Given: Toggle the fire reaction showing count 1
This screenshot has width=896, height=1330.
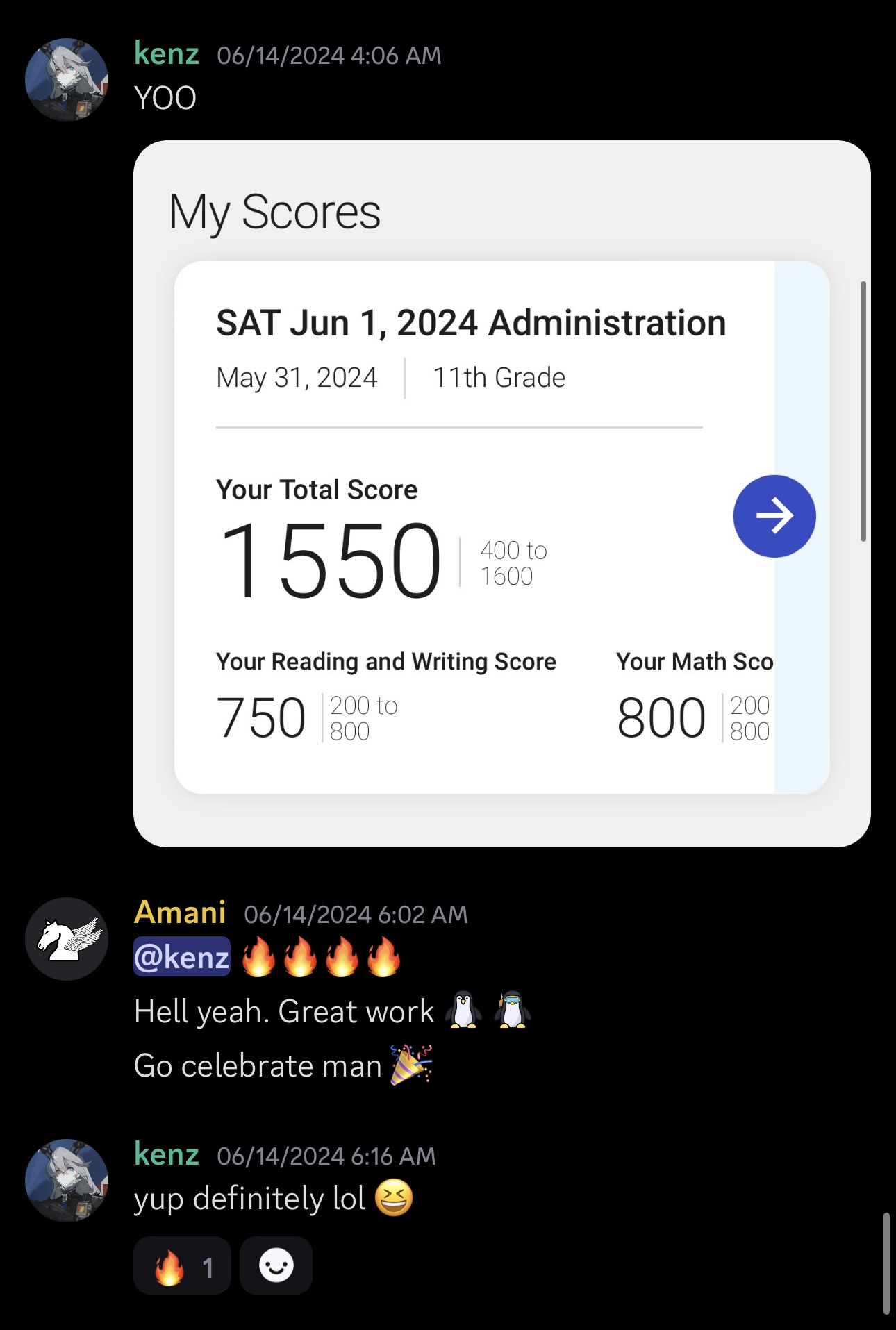Looking at the screenshot, I should tap(182, 1265).
